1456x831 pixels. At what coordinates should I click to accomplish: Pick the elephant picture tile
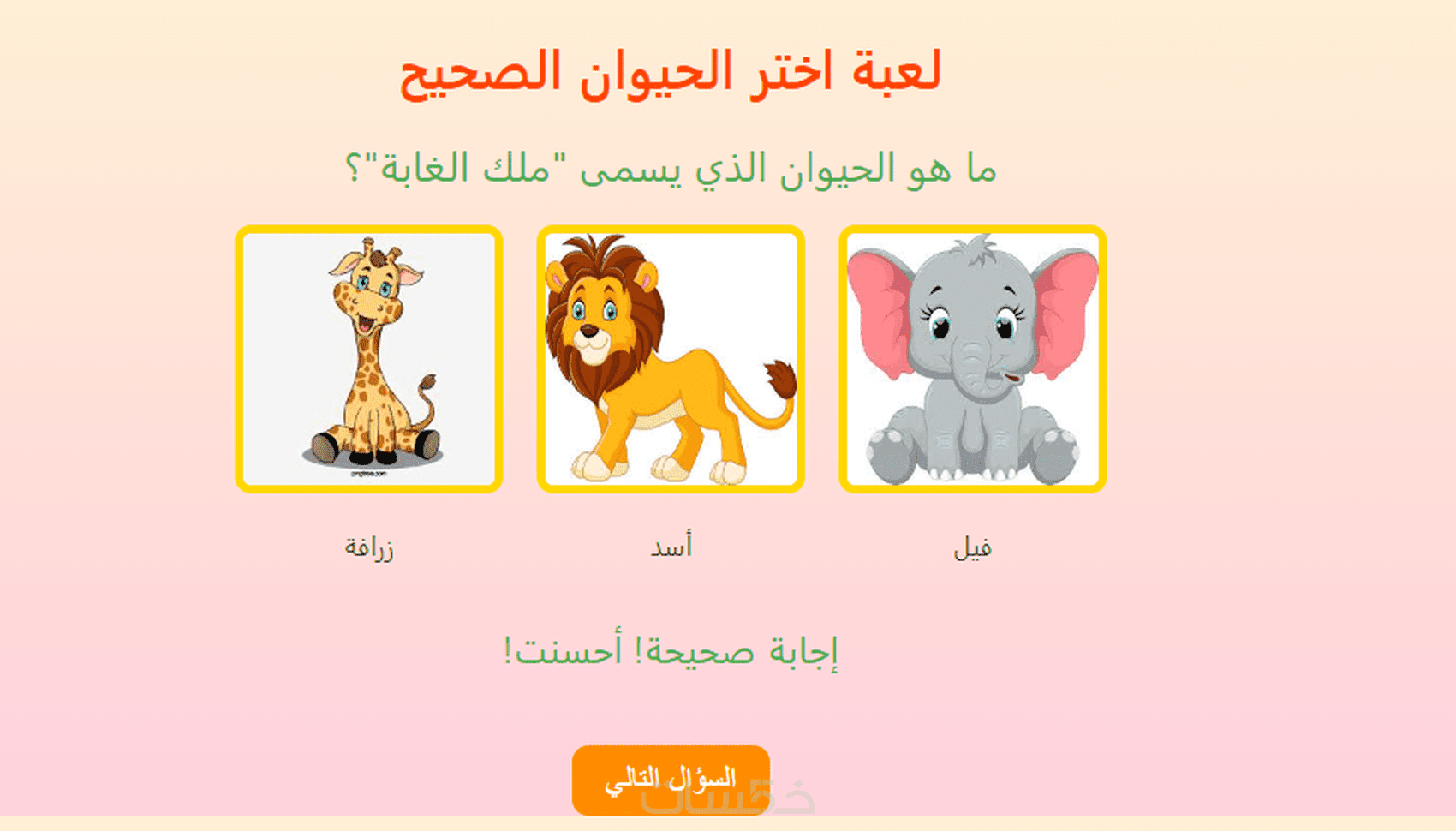(x=972, y=359)
